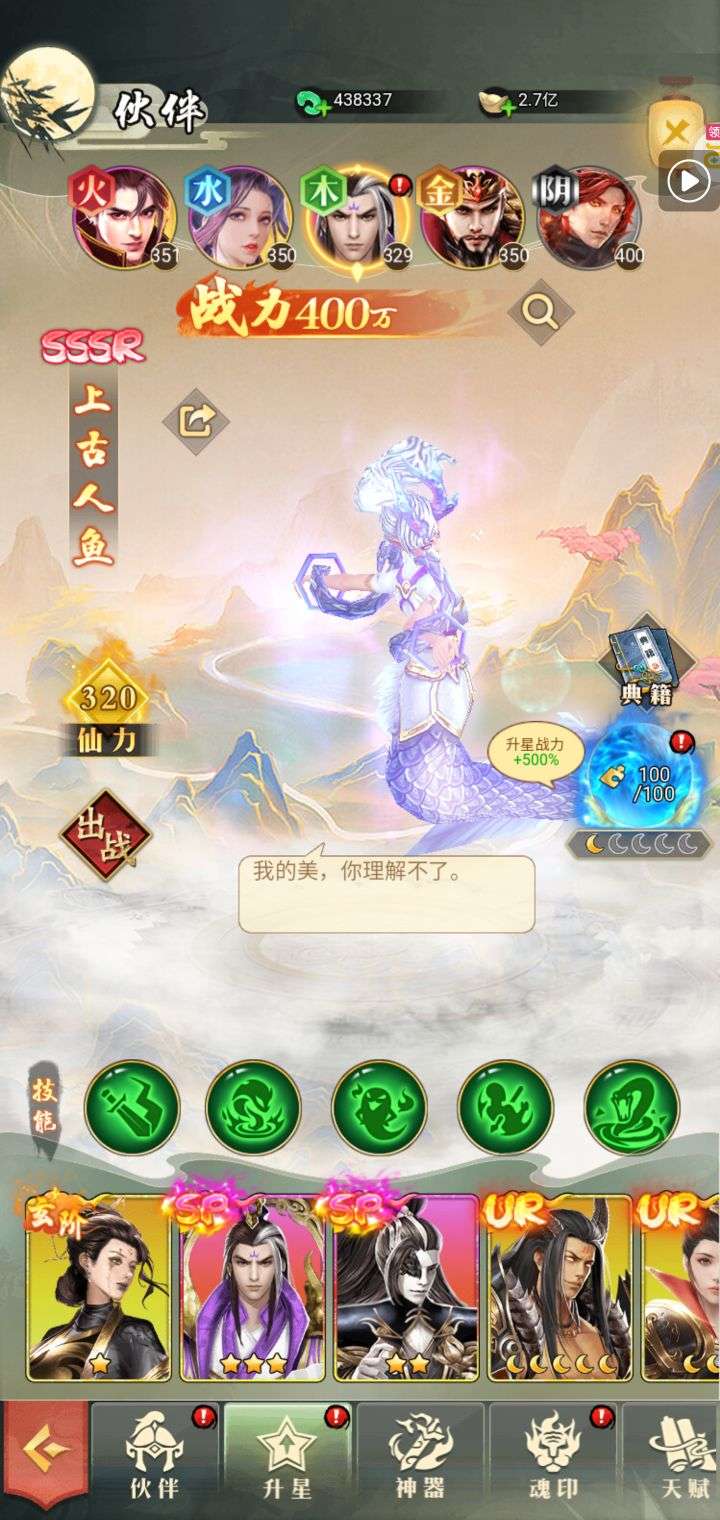Image resolution: width=720 pixels, height=1520 pixels.
Task: Select the 阴 element partner slot
Action: tap(590, 219)
